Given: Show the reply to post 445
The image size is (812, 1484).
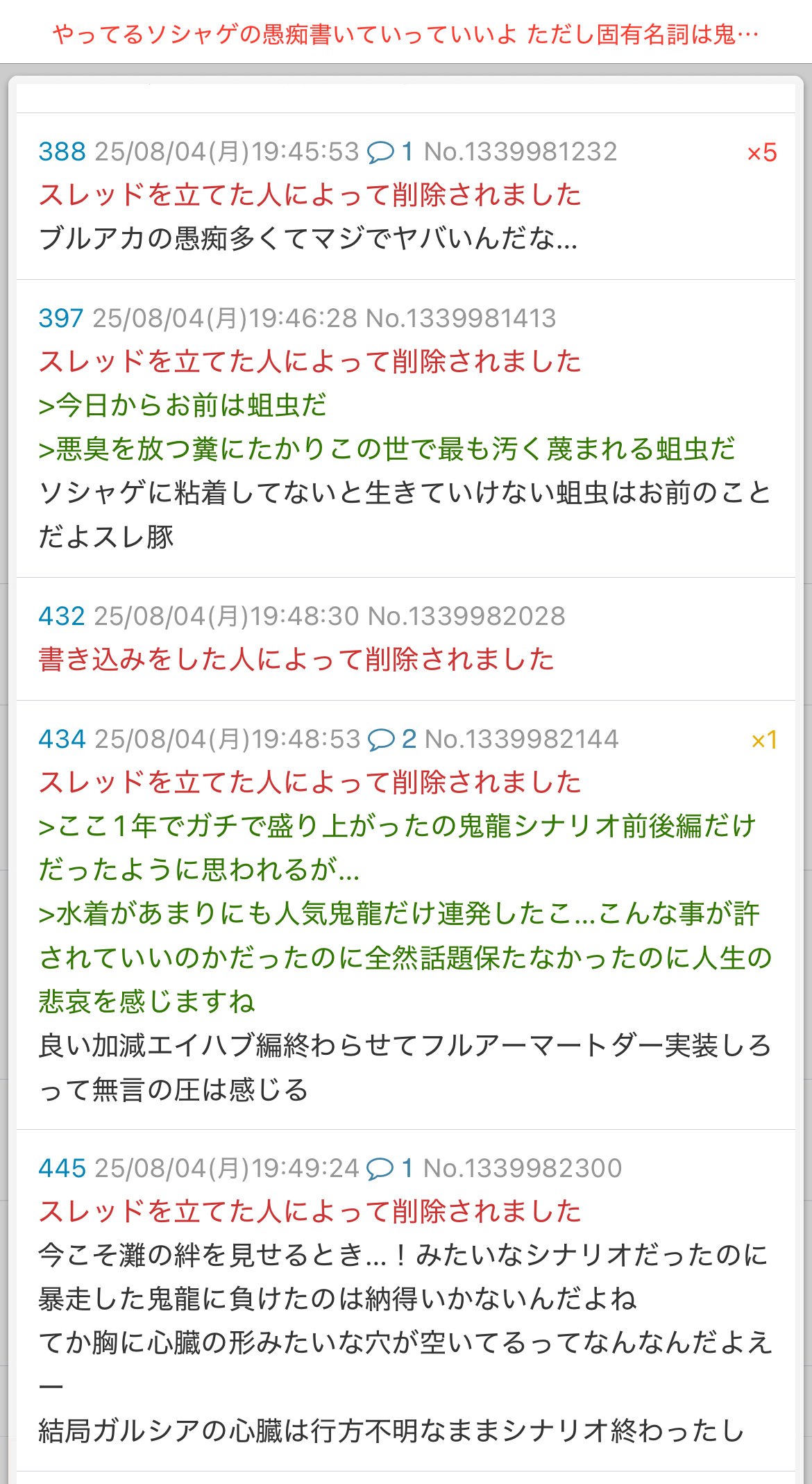Looking at the screenshot, I should pyautogui.click(x=390, y=1168).
